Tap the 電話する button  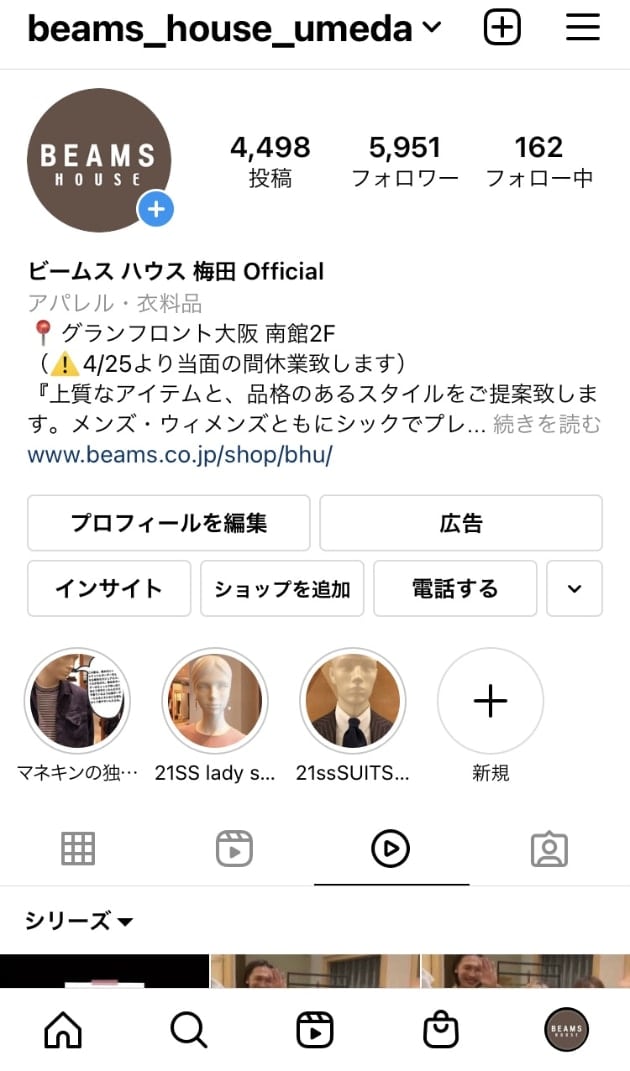(x=455, y=588)
